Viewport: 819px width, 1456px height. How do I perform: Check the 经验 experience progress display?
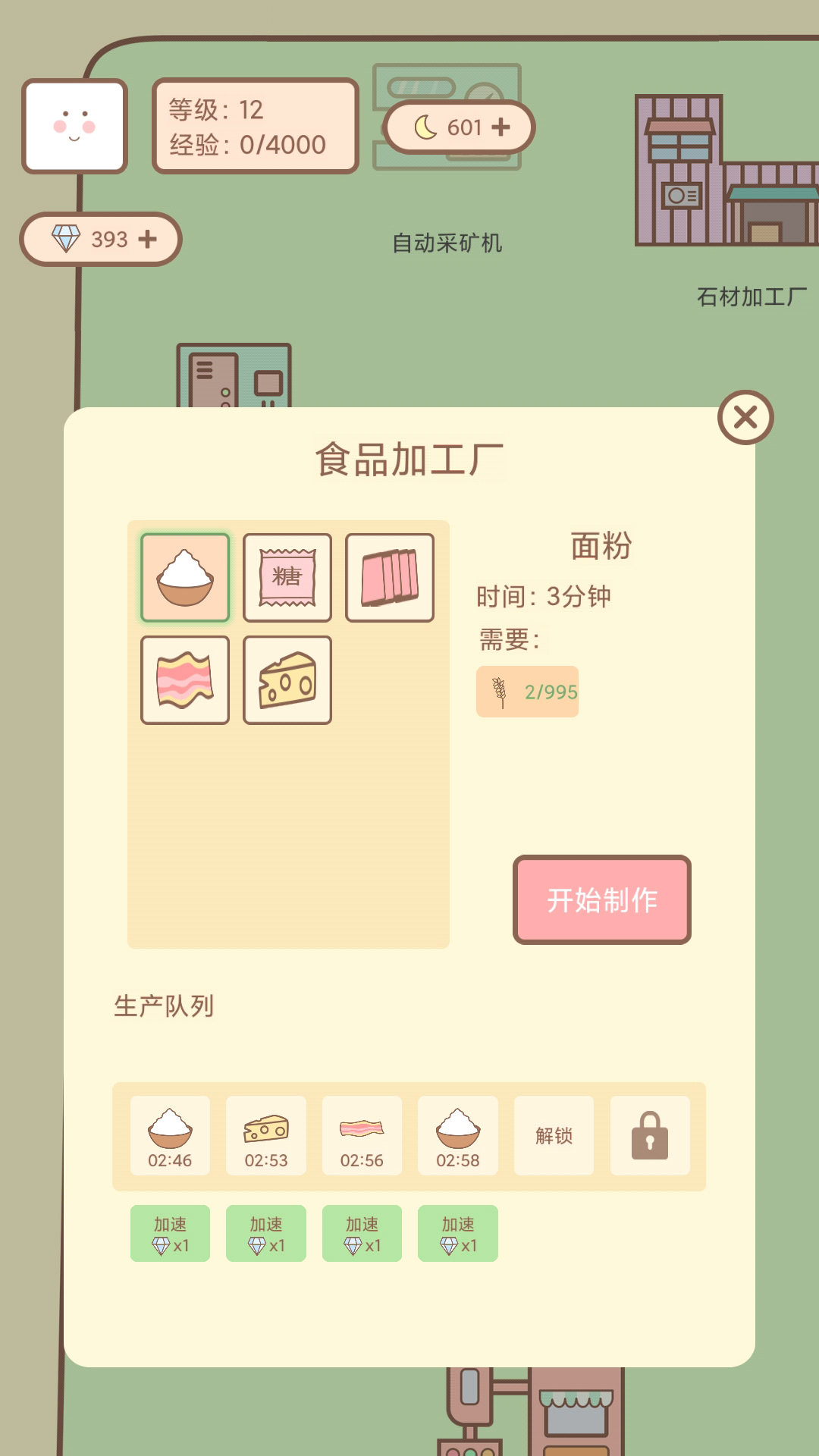(x=250, y=144)
